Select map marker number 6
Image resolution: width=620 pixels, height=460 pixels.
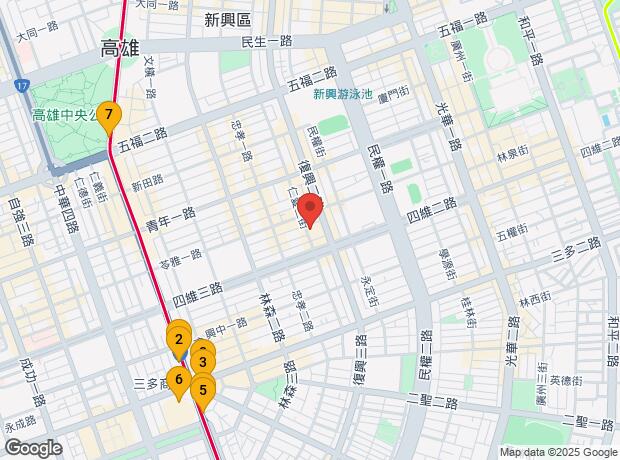point(179,382)
